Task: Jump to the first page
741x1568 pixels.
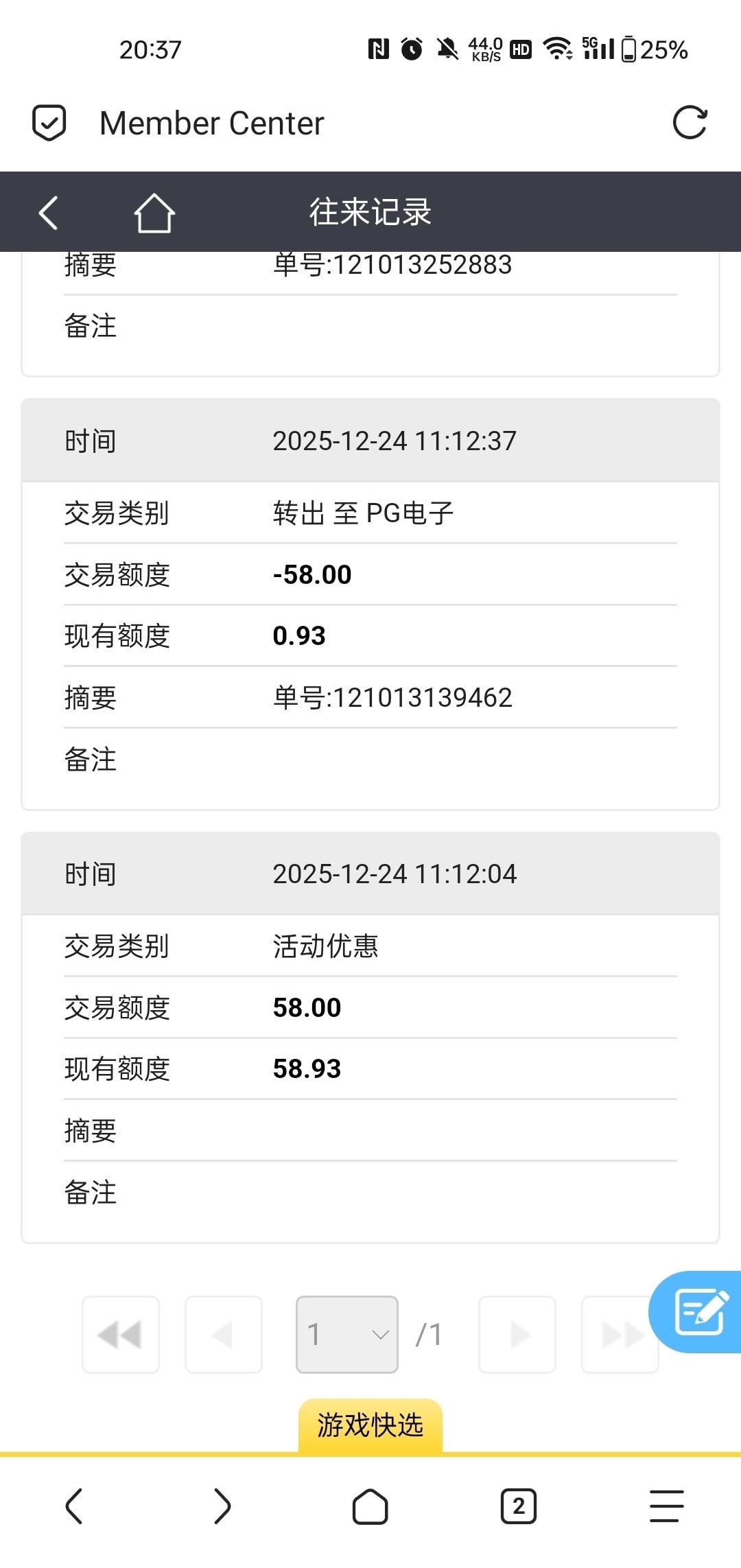Action: pyautogui.click(x=121, y=1335)
